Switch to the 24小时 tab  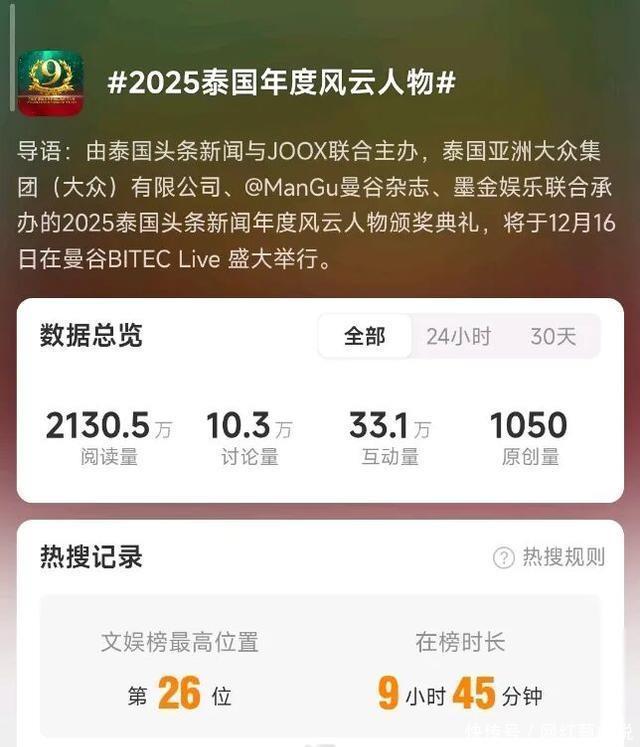[458, 337]
